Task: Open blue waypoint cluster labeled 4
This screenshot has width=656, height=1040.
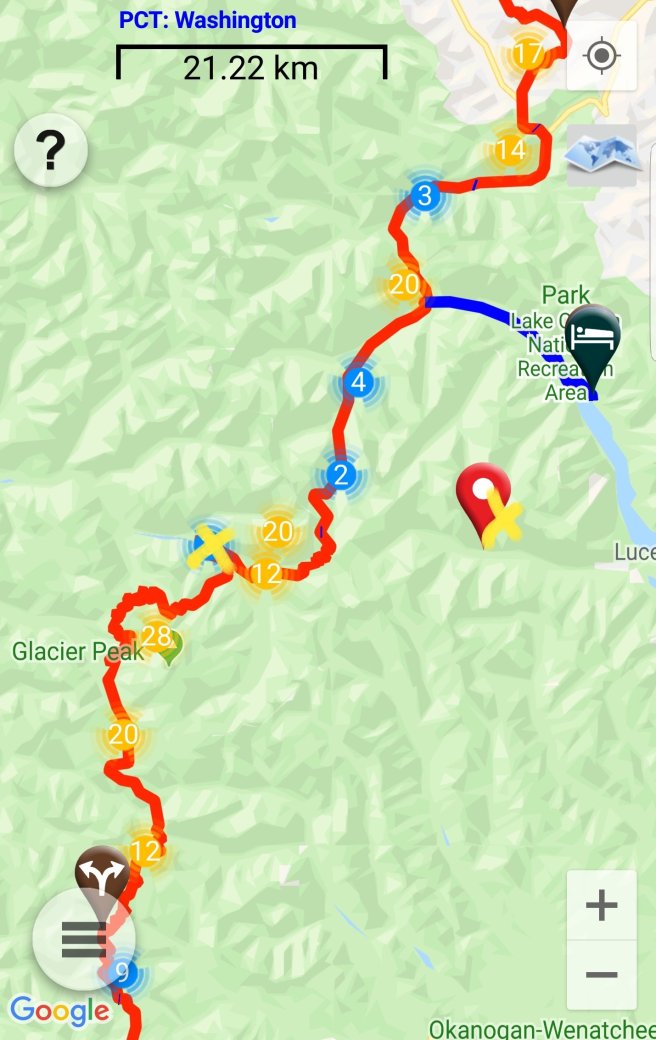Action: tap(358, 383)
